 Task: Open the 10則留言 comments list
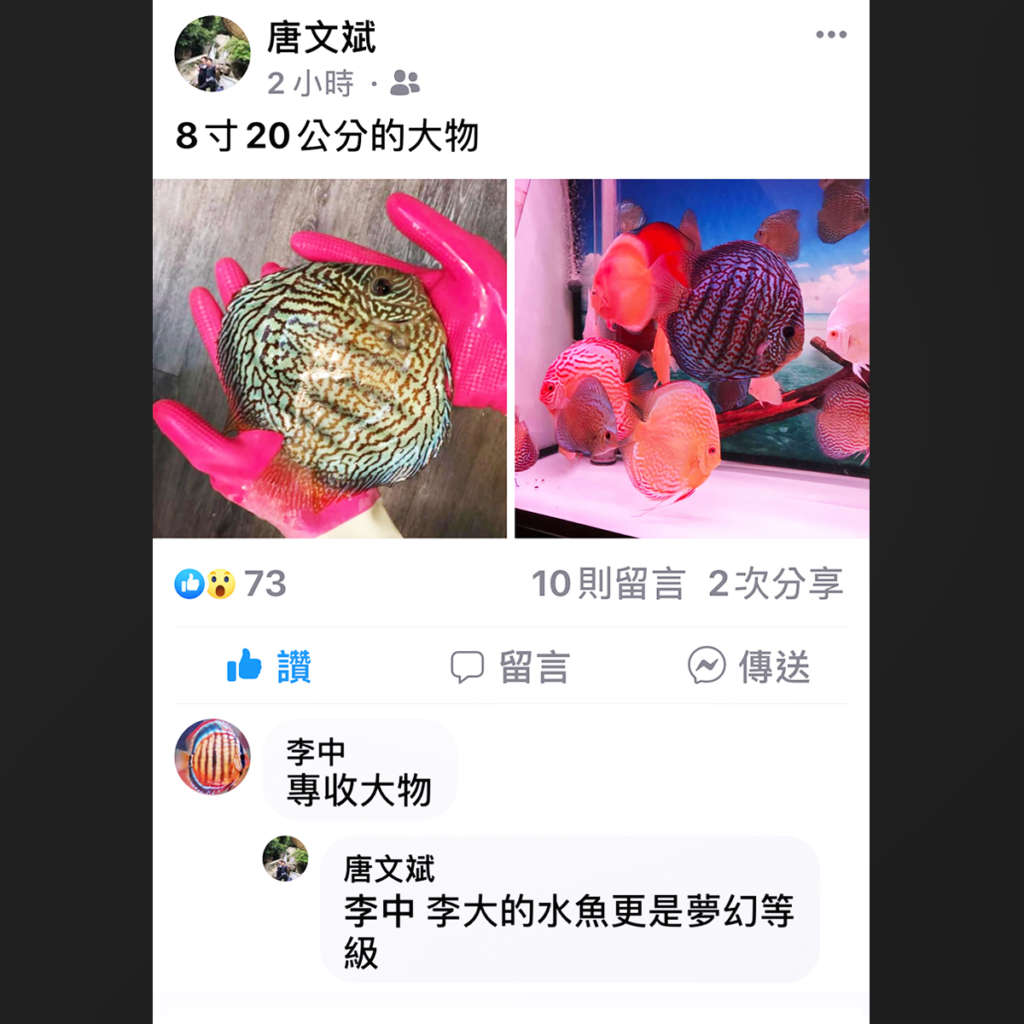click(x=607, y=584)
